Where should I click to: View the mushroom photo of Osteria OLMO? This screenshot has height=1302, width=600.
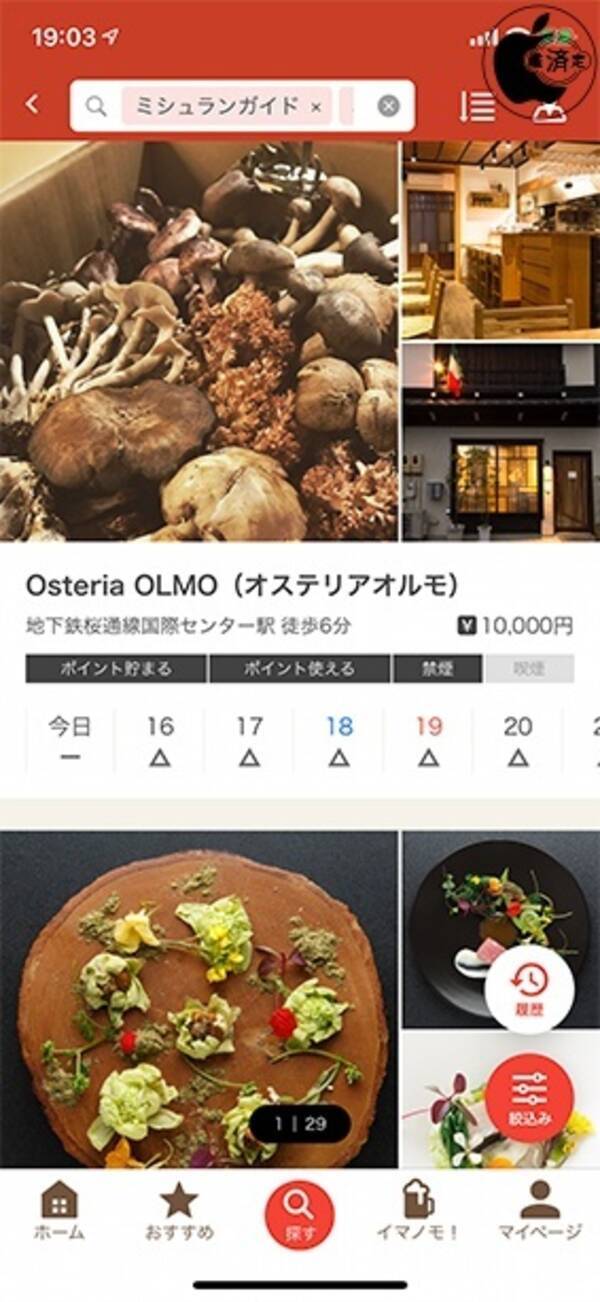(198, 340)
